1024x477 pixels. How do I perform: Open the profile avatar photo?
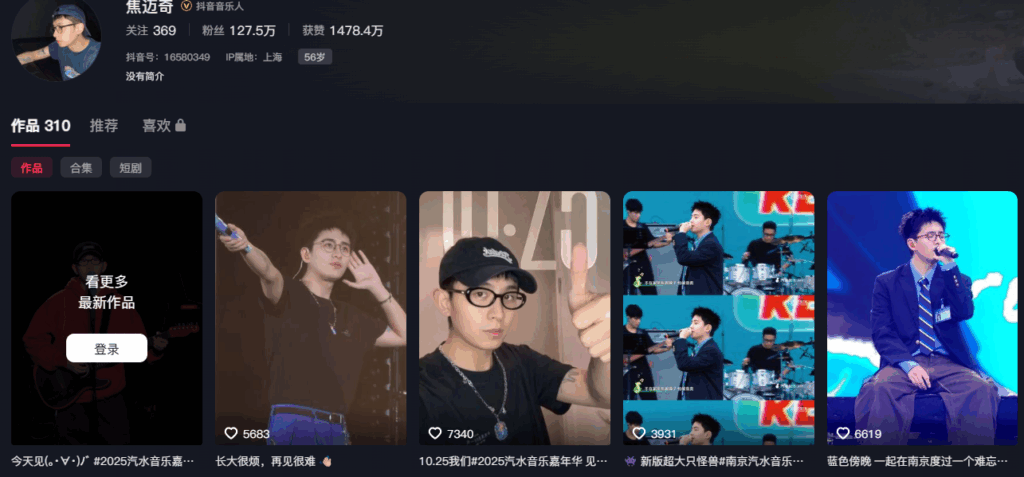click(56, 40)
